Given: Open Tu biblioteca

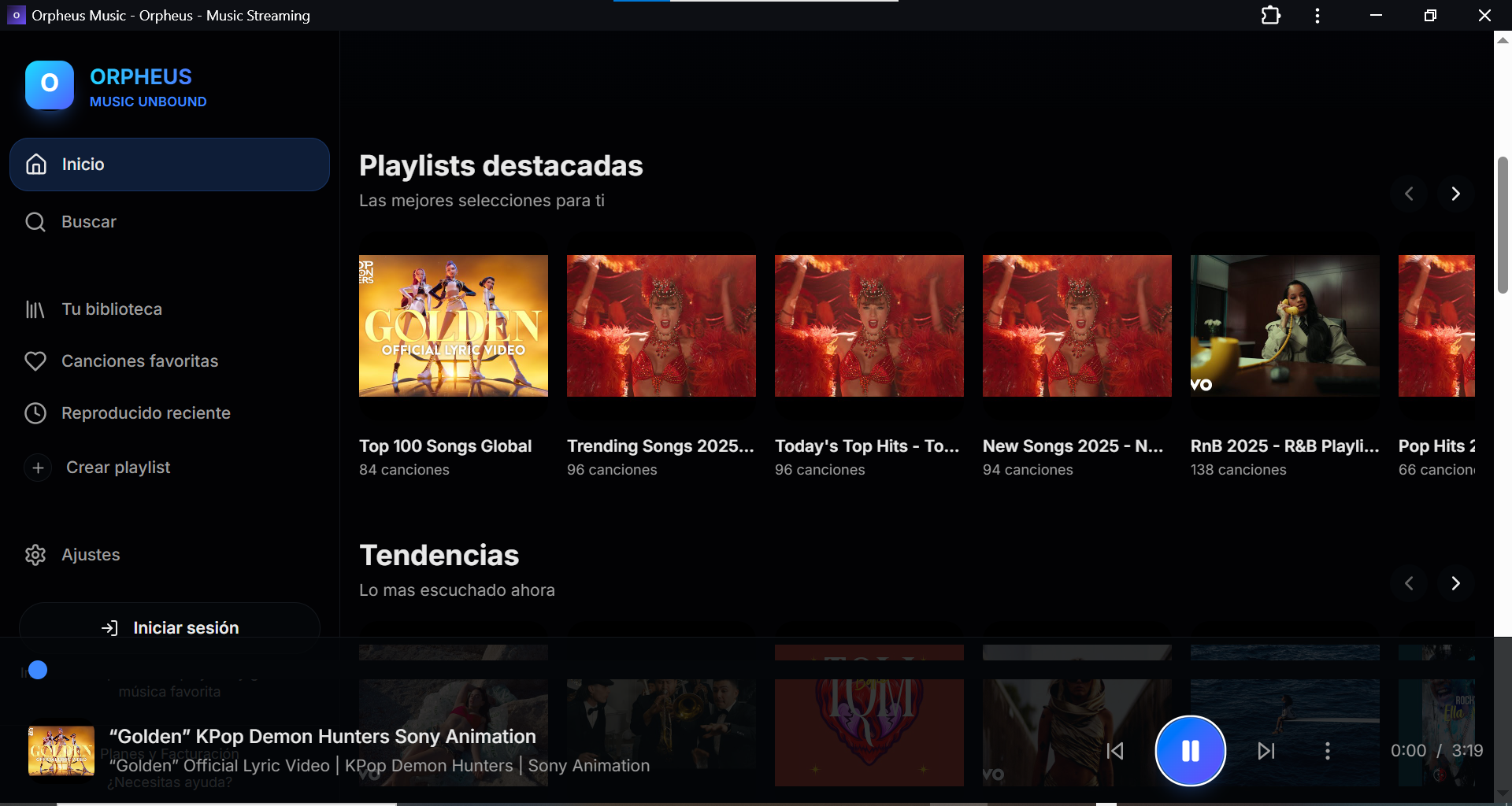Looking at the screenshot, I should coord(111,309).
